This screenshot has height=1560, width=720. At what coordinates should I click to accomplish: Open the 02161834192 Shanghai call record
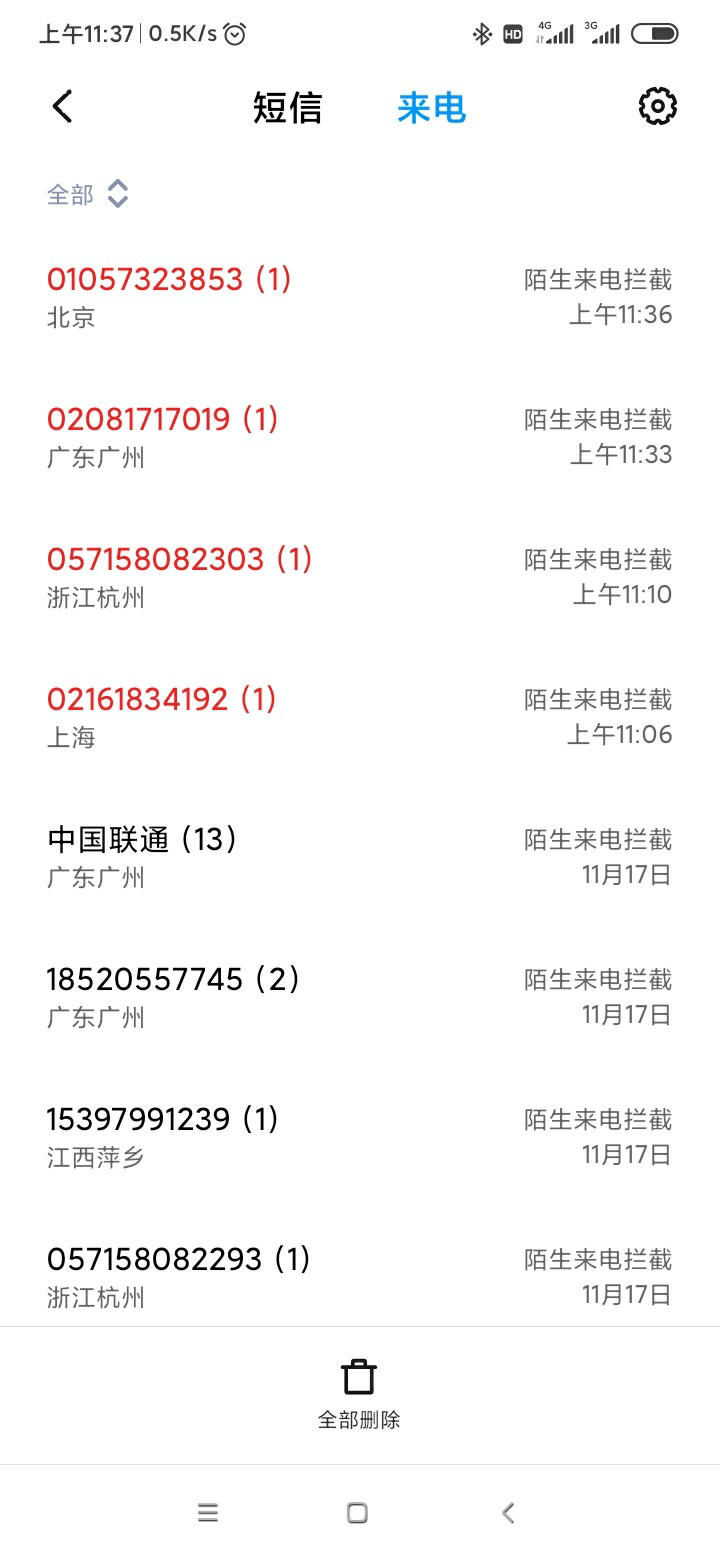360,718
